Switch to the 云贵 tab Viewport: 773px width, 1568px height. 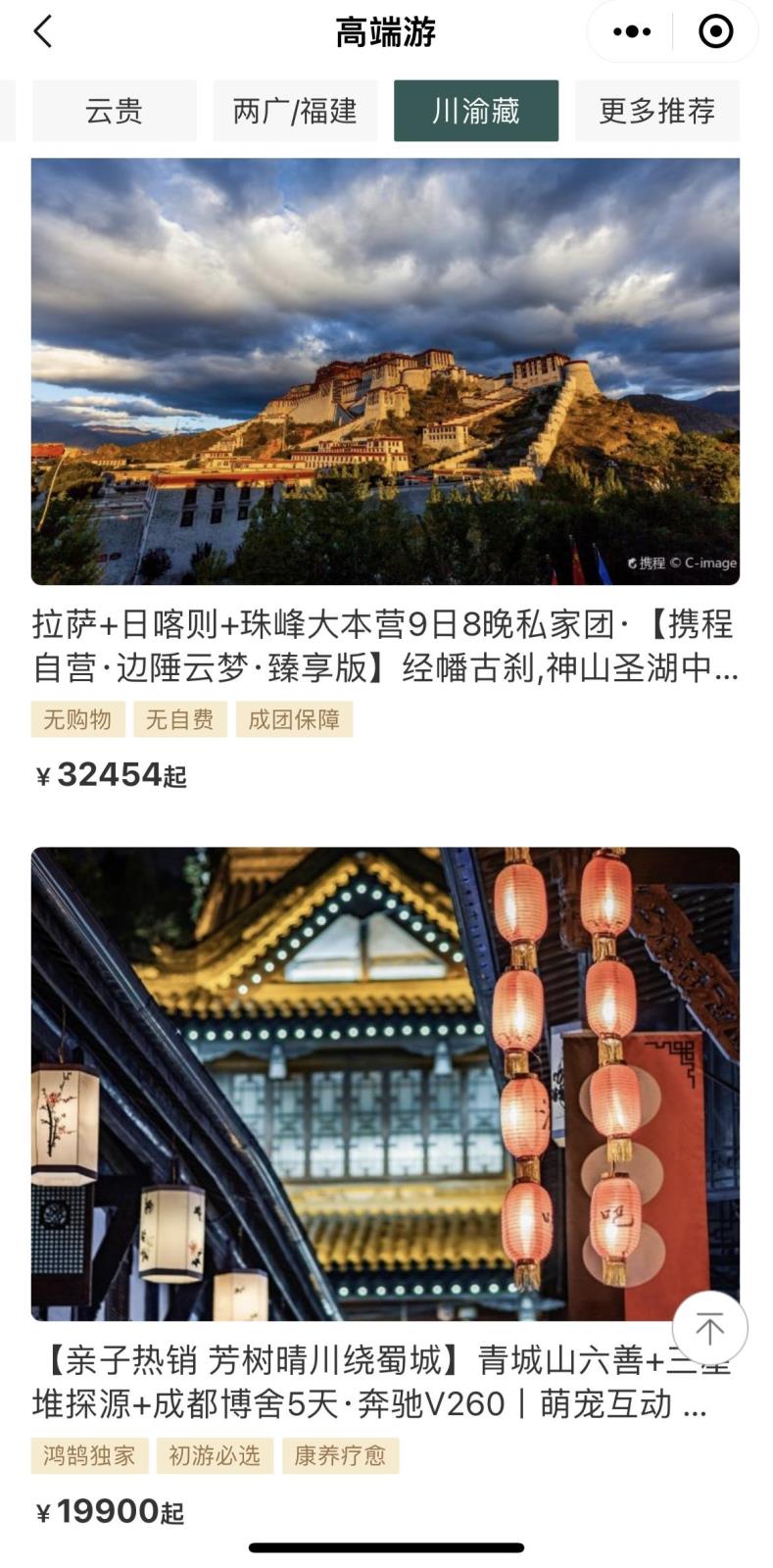pos(115,111)
